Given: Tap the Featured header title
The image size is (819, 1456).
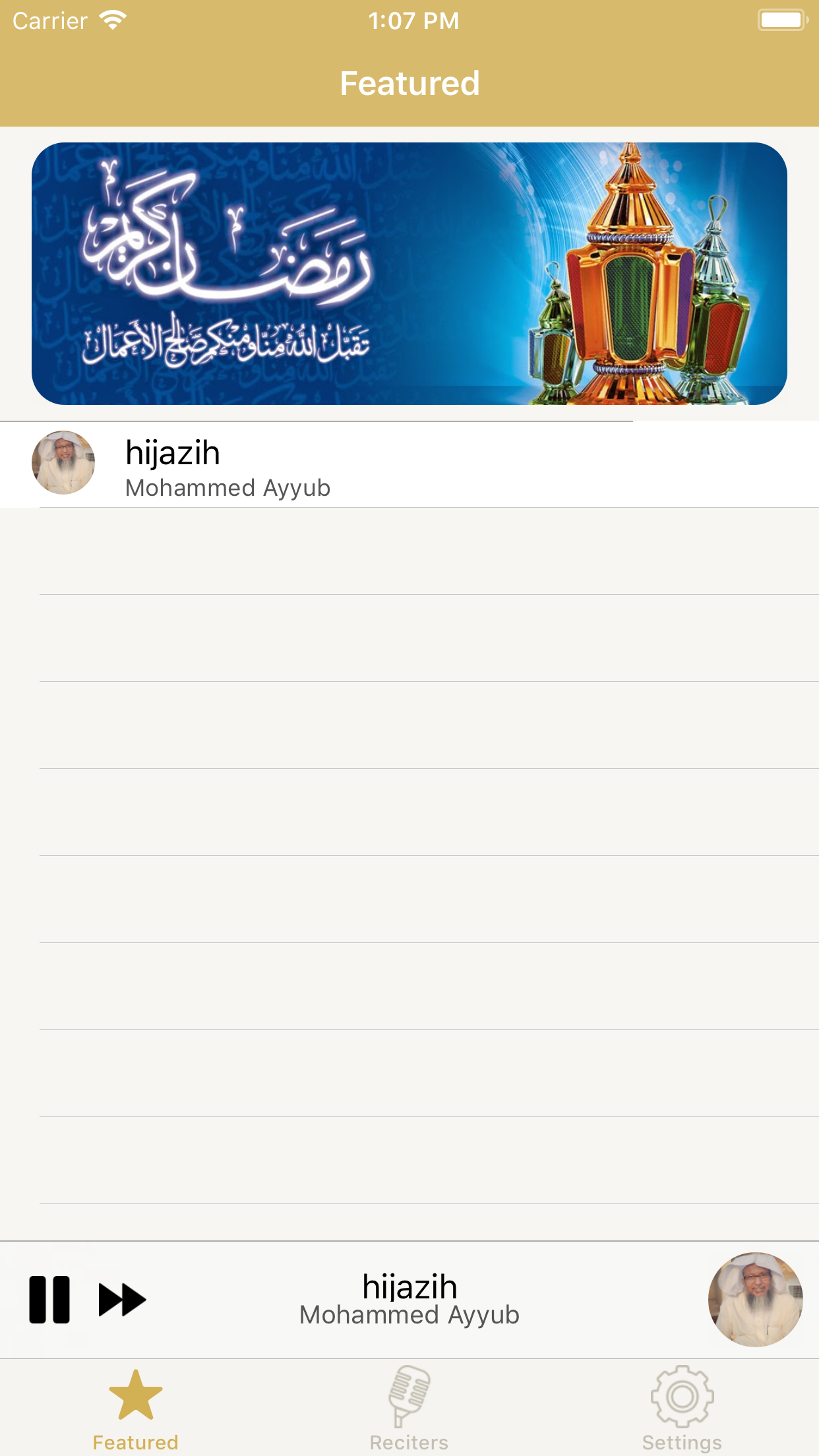Looking at the screenshot, I should (409, 83).
